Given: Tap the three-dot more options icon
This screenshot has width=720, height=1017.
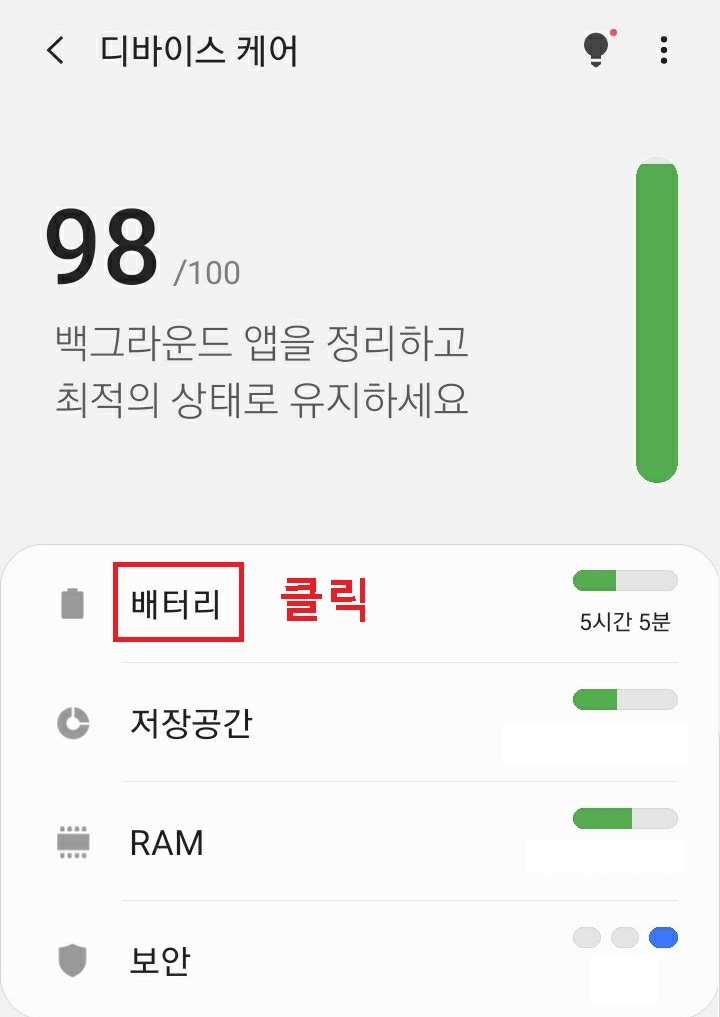Looking at the screenshot, I should click(663, 51).
